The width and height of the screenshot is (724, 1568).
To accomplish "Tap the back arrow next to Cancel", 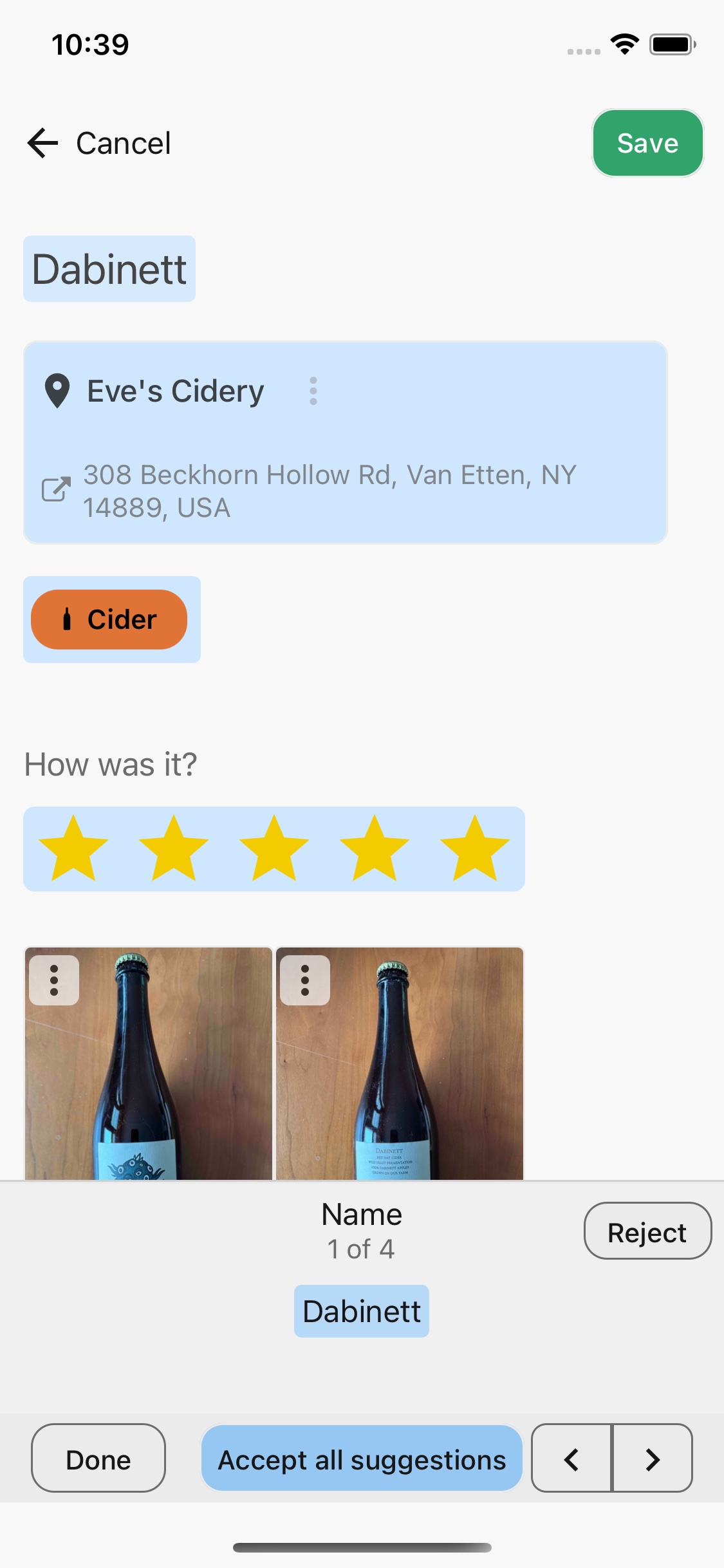I will pyautogui.click(x=41, y=143).
